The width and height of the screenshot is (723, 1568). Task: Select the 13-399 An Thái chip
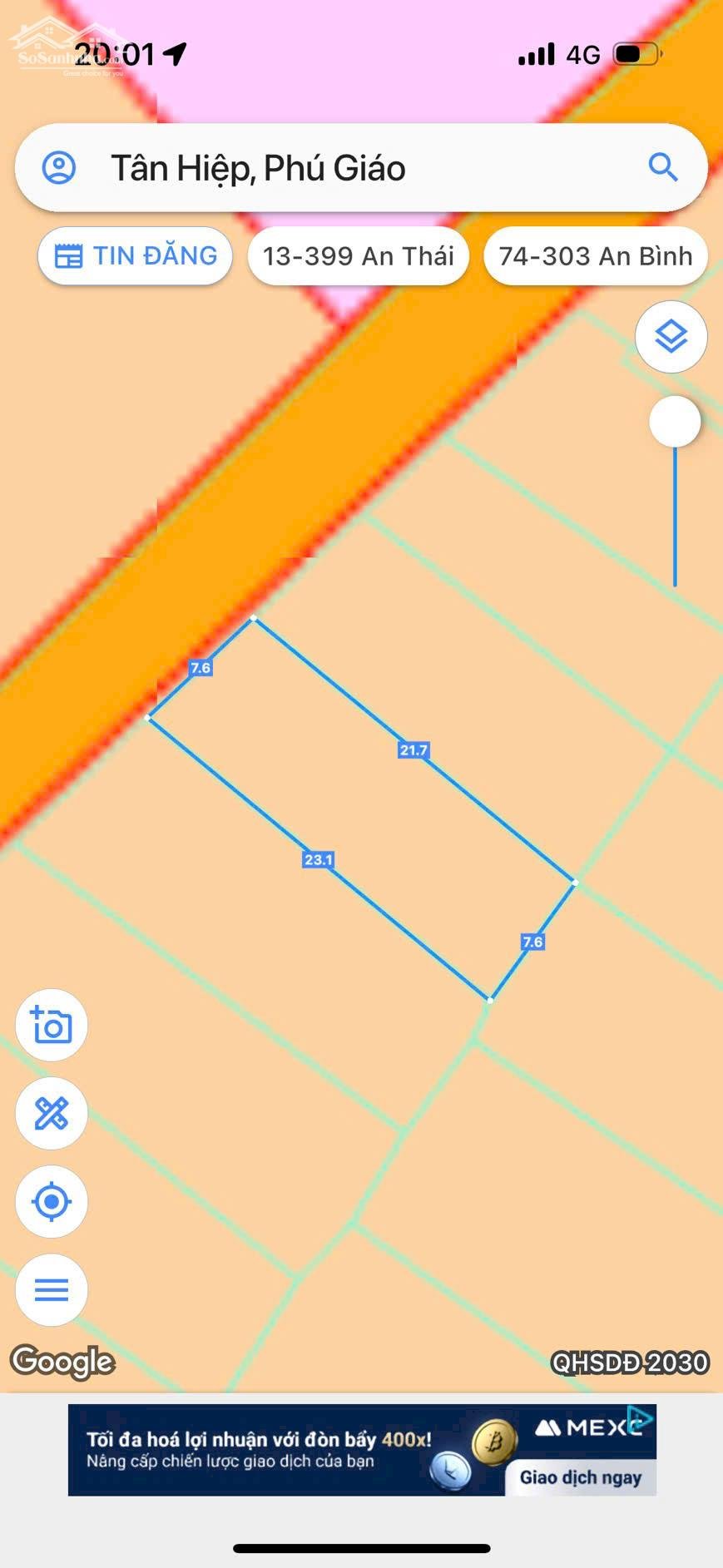pyautogui.click(x=359, y=256)
